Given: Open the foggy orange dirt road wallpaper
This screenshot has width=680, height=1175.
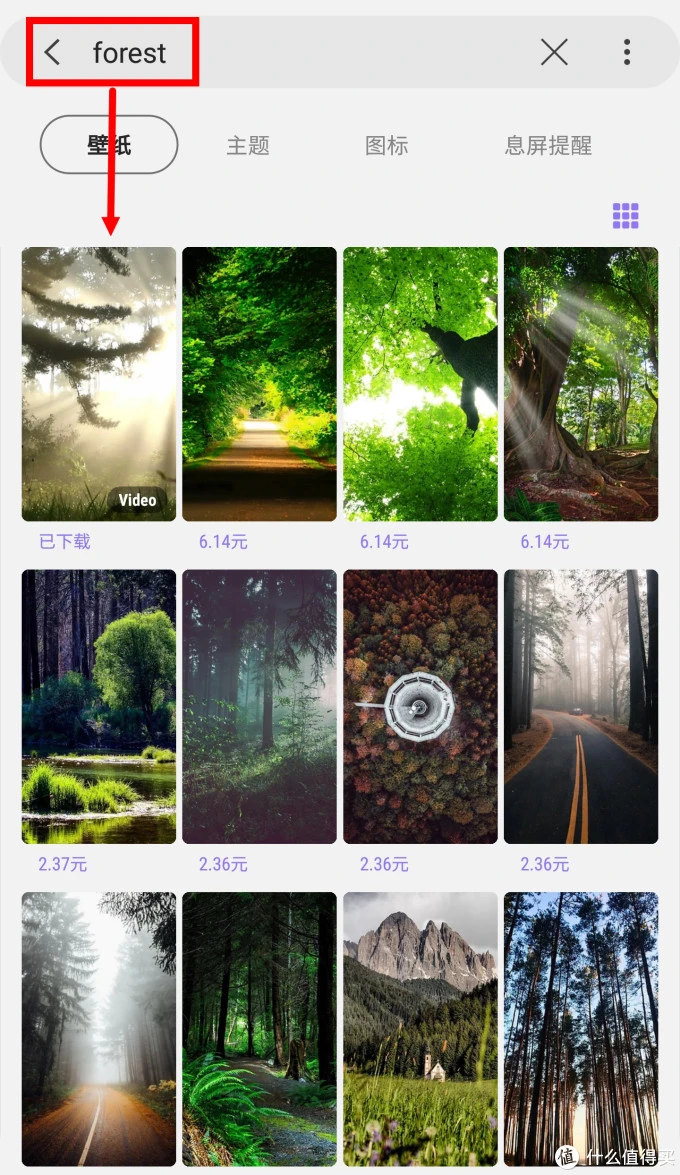Looking at the screenshot, I should (99, 1028).
